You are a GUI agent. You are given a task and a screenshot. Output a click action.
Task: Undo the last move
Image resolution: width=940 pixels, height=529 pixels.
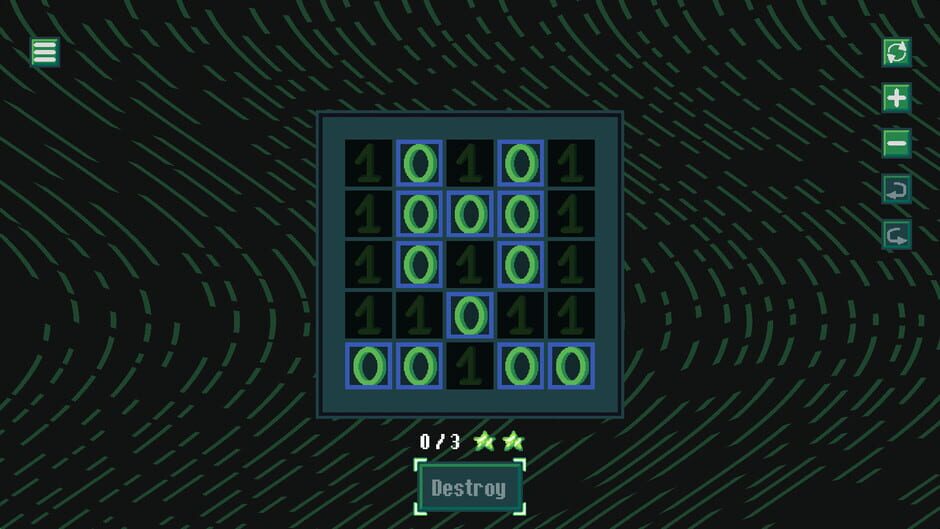[x=897, y=189]
